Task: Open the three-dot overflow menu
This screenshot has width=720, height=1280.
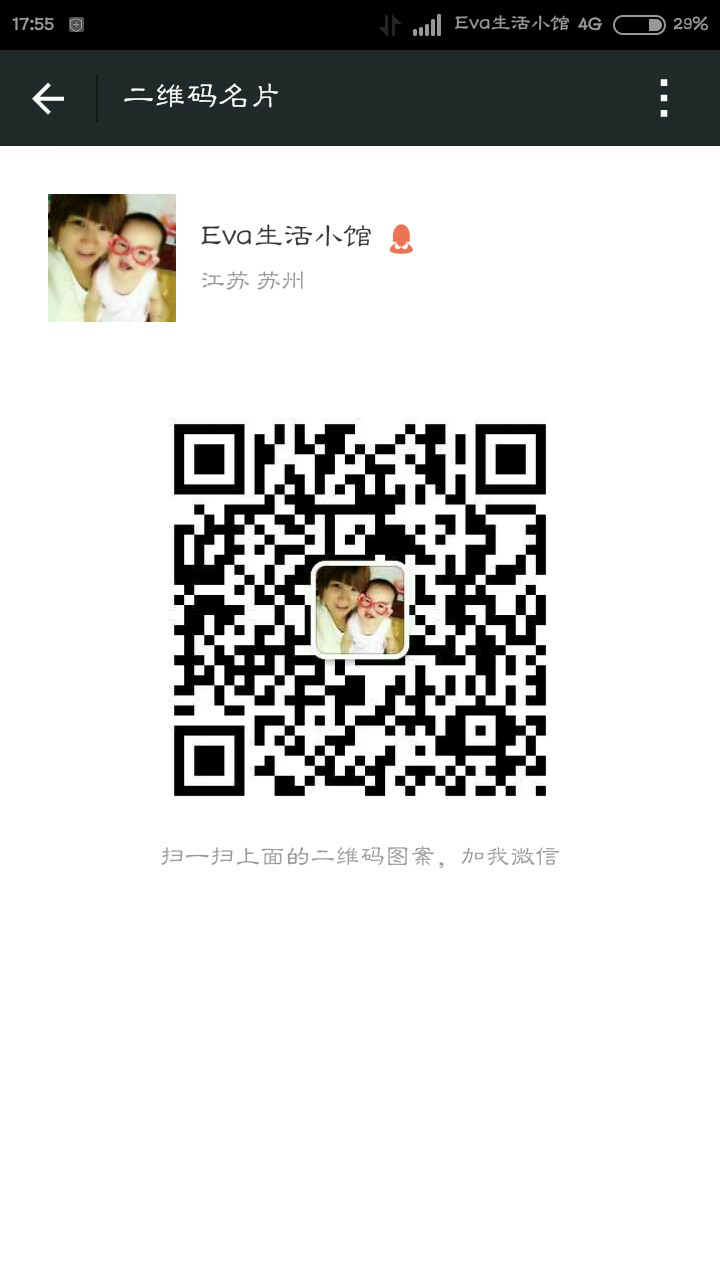Action: pos(663,98)
